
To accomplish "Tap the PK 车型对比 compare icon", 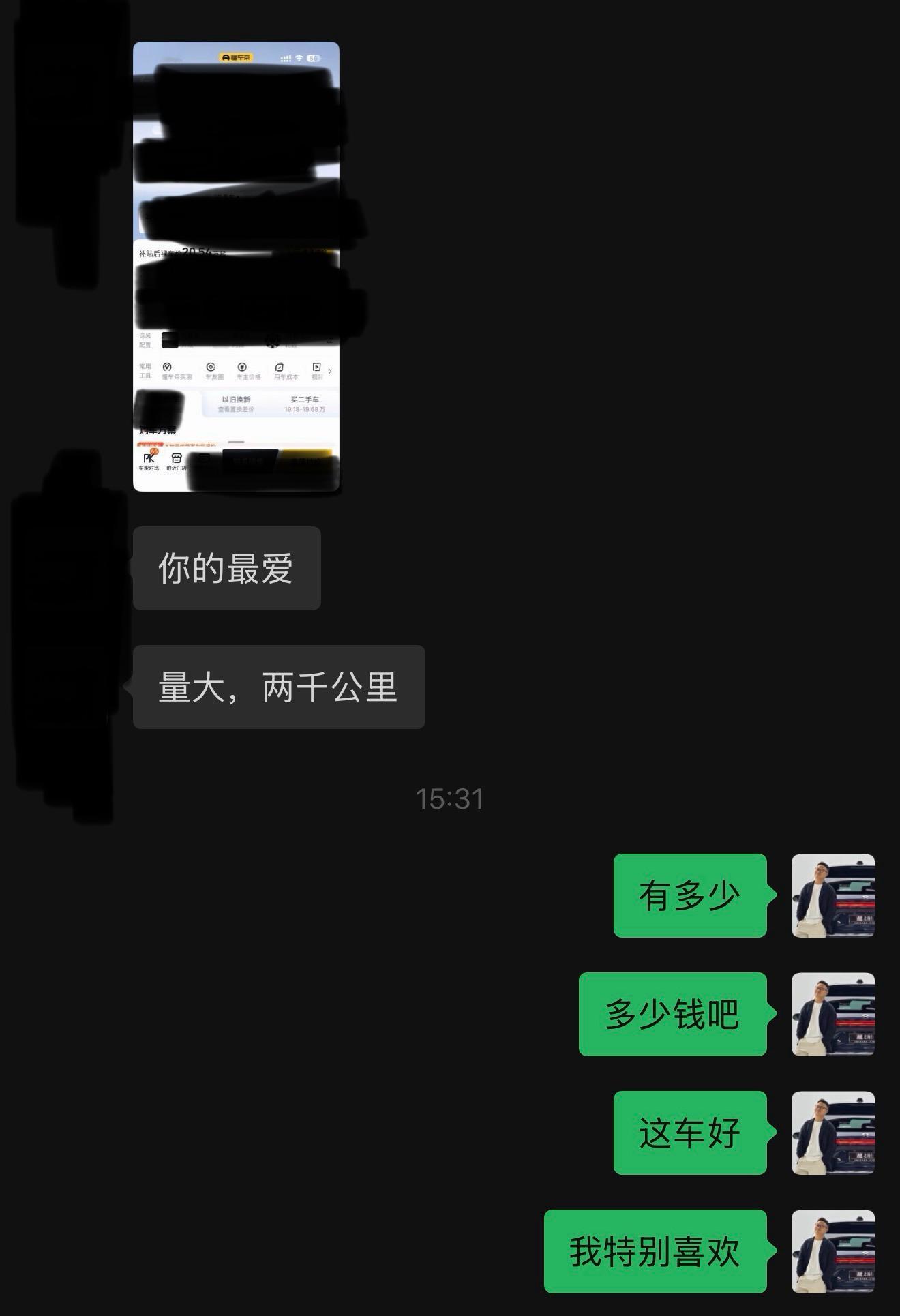I will click(x=149, y=458).
